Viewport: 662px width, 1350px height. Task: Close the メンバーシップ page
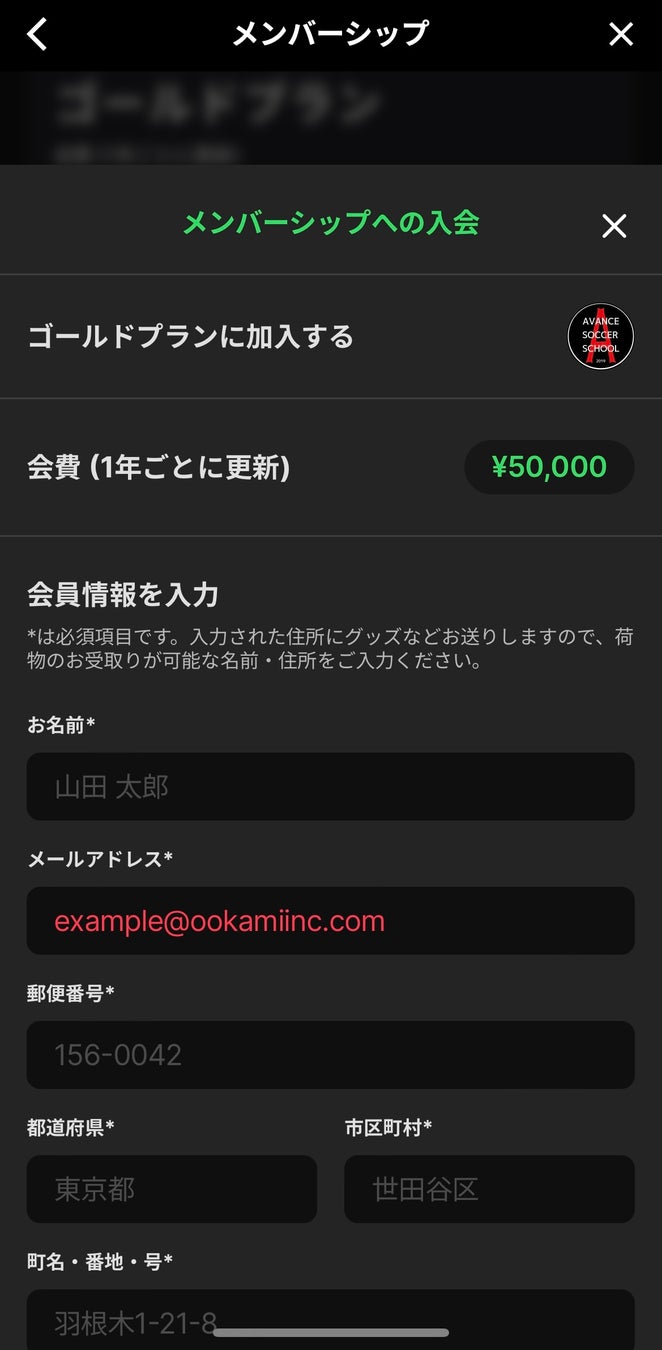(620, 34)
